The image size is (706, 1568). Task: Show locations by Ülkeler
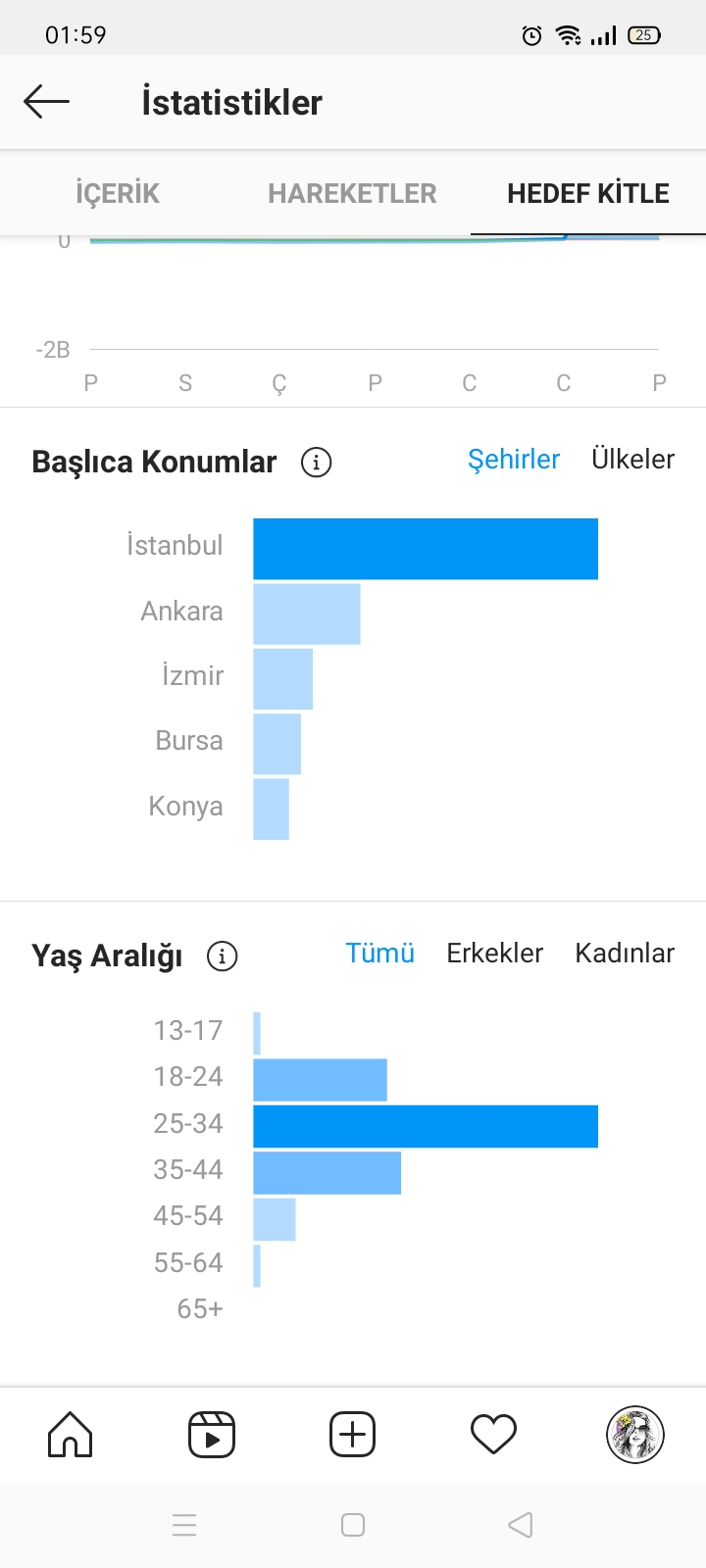point(632,460)
